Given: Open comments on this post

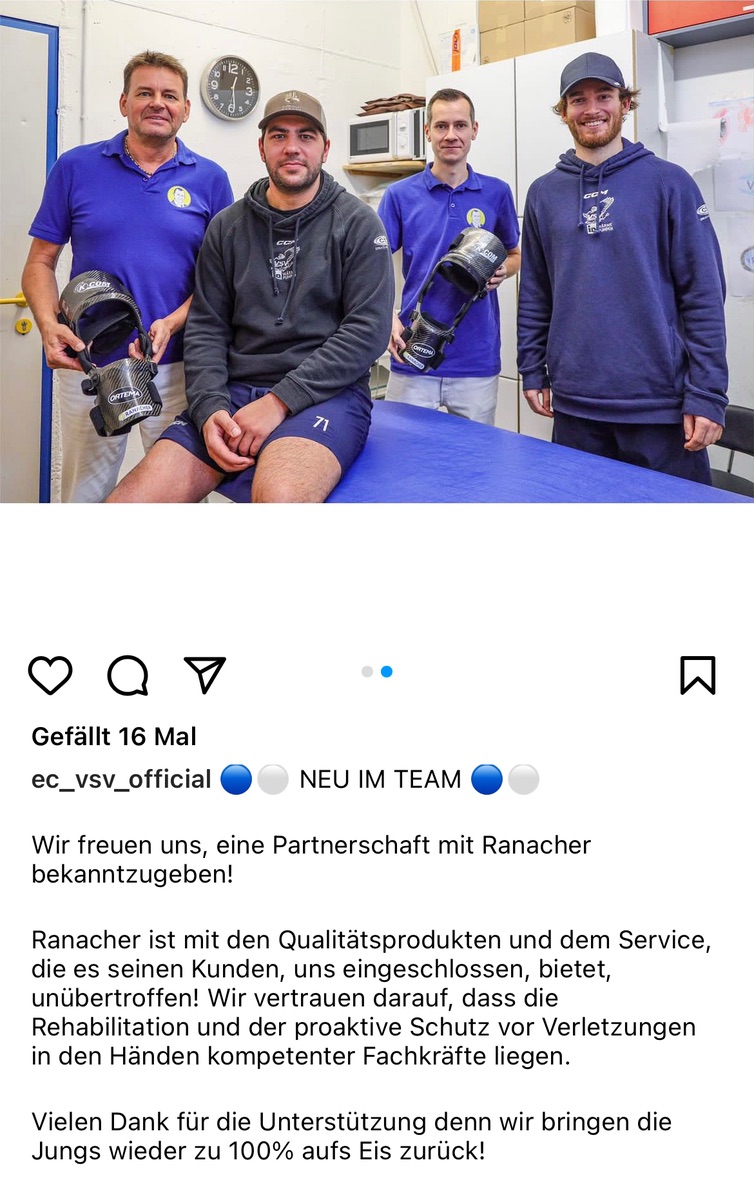Looking at the screenshot, I should click(x=128, y=675).
